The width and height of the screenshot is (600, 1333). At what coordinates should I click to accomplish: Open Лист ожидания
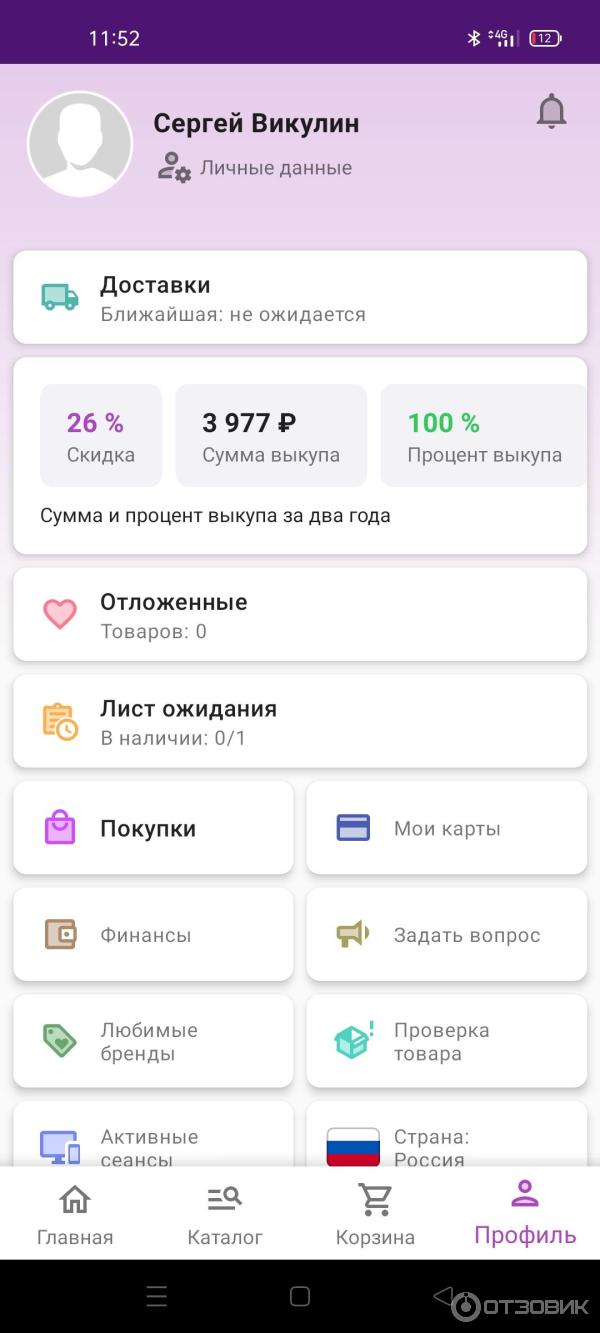[x=300, y=722]
